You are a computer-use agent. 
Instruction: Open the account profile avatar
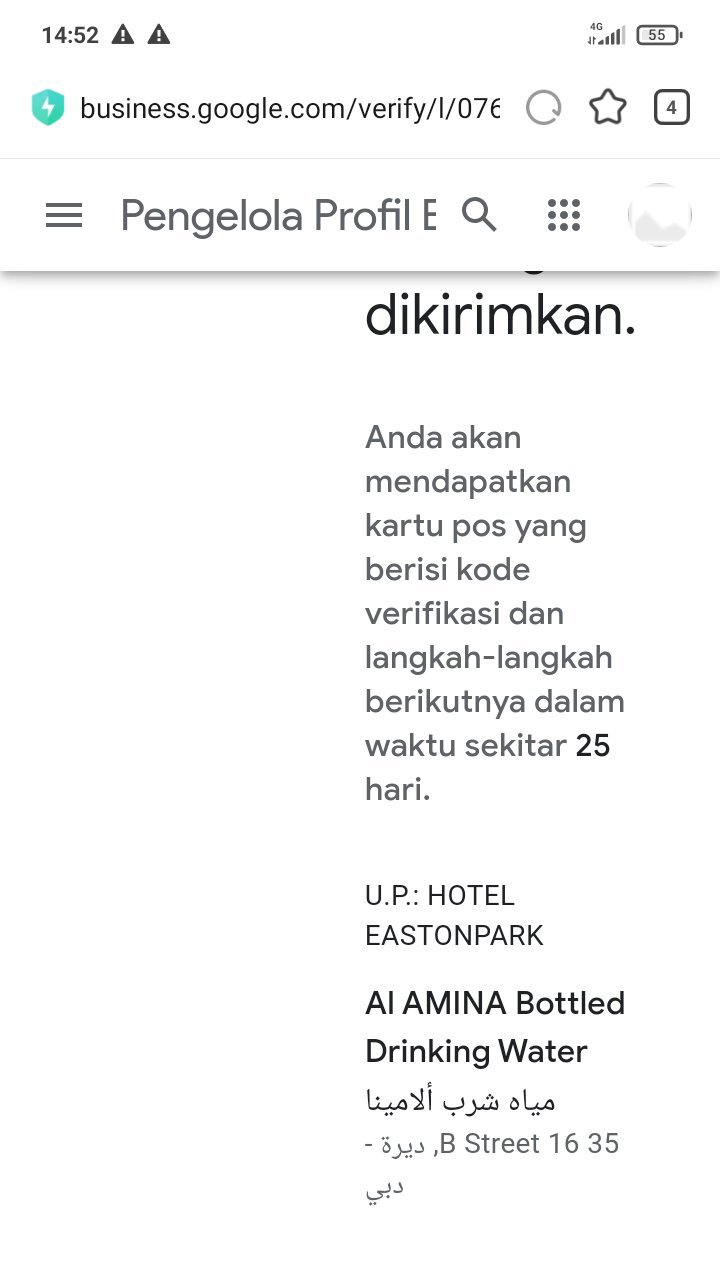click(x=660, y=215)
